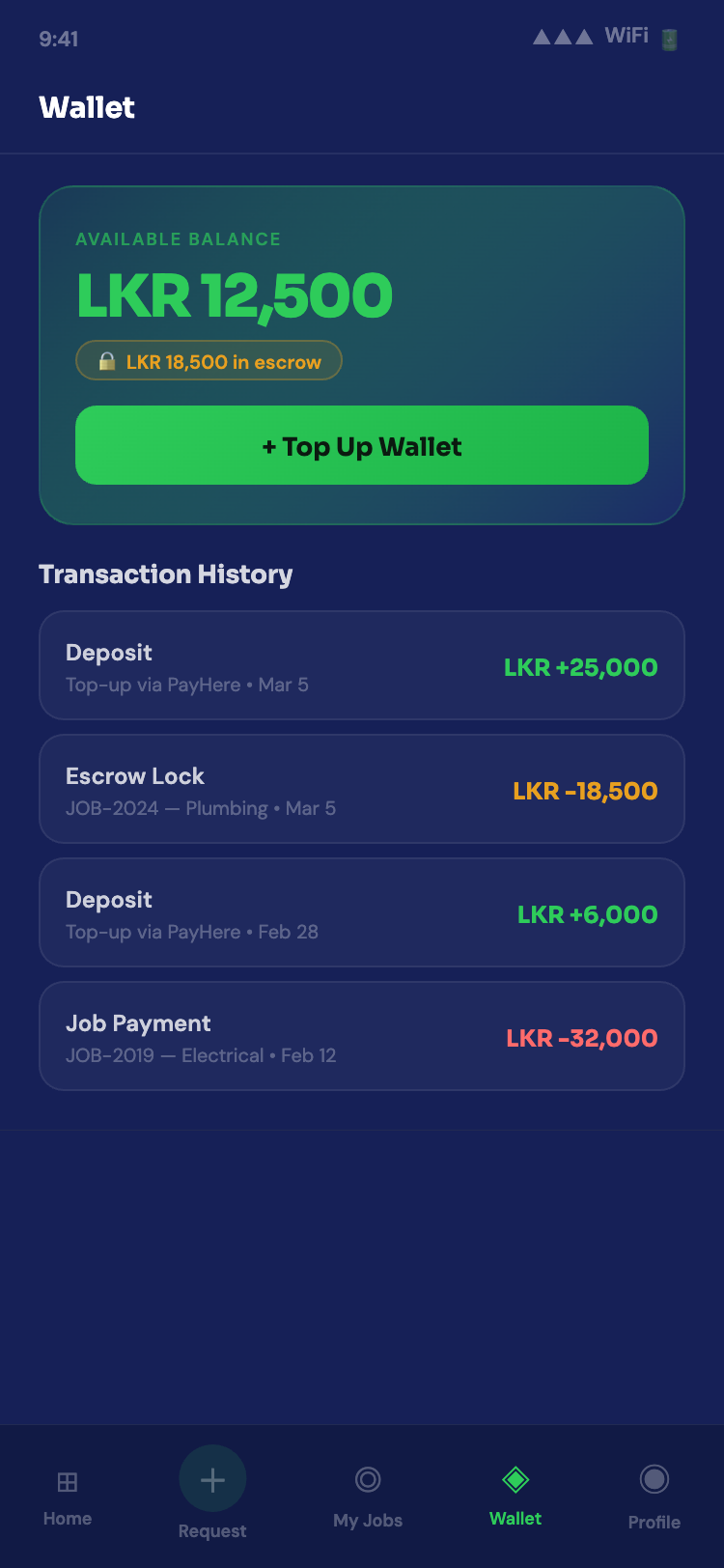Create a new Request
The height and width of the screenshot is (1568, 724).
click(212, 1493)
